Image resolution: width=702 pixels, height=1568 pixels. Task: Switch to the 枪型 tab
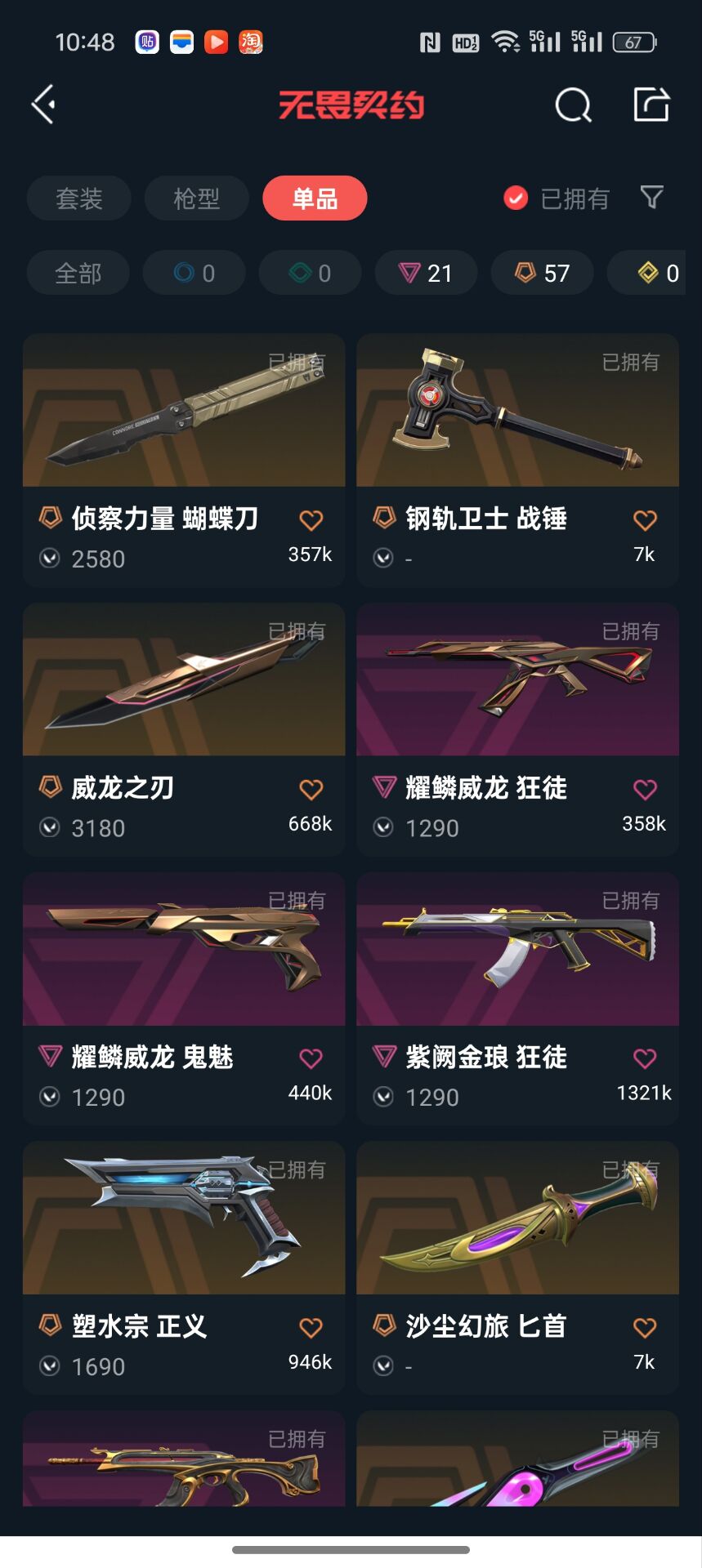click(x=196, y=198)
